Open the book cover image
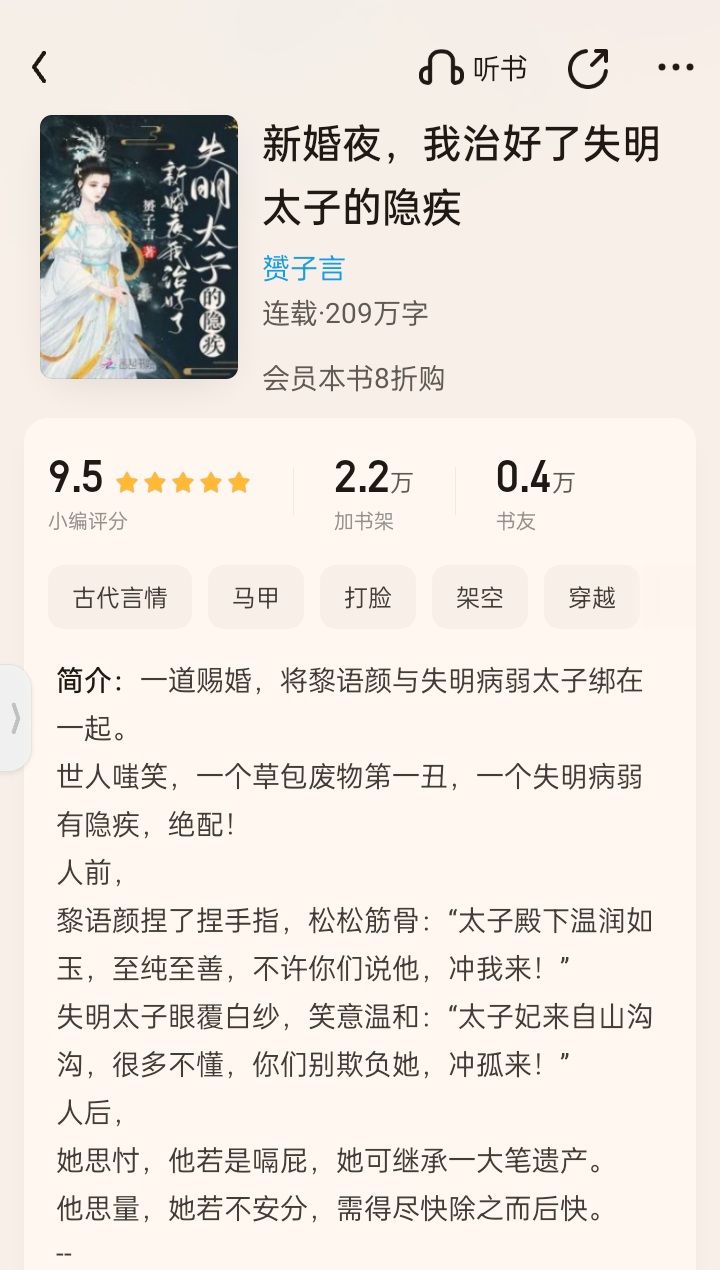The image size is (720, 1270). coord(139,247)
